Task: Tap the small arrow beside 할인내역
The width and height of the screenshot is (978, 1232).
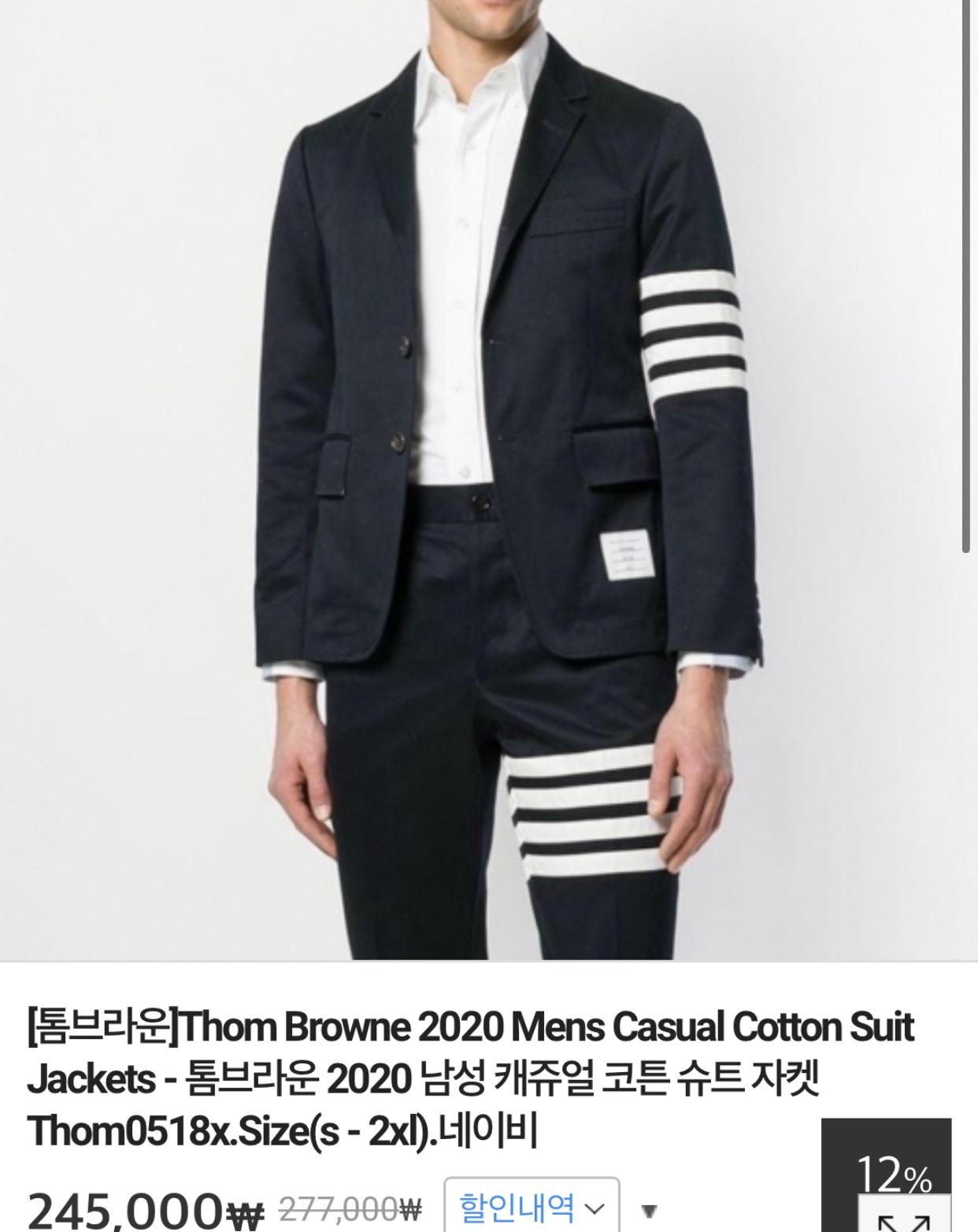Action: 649,1211
